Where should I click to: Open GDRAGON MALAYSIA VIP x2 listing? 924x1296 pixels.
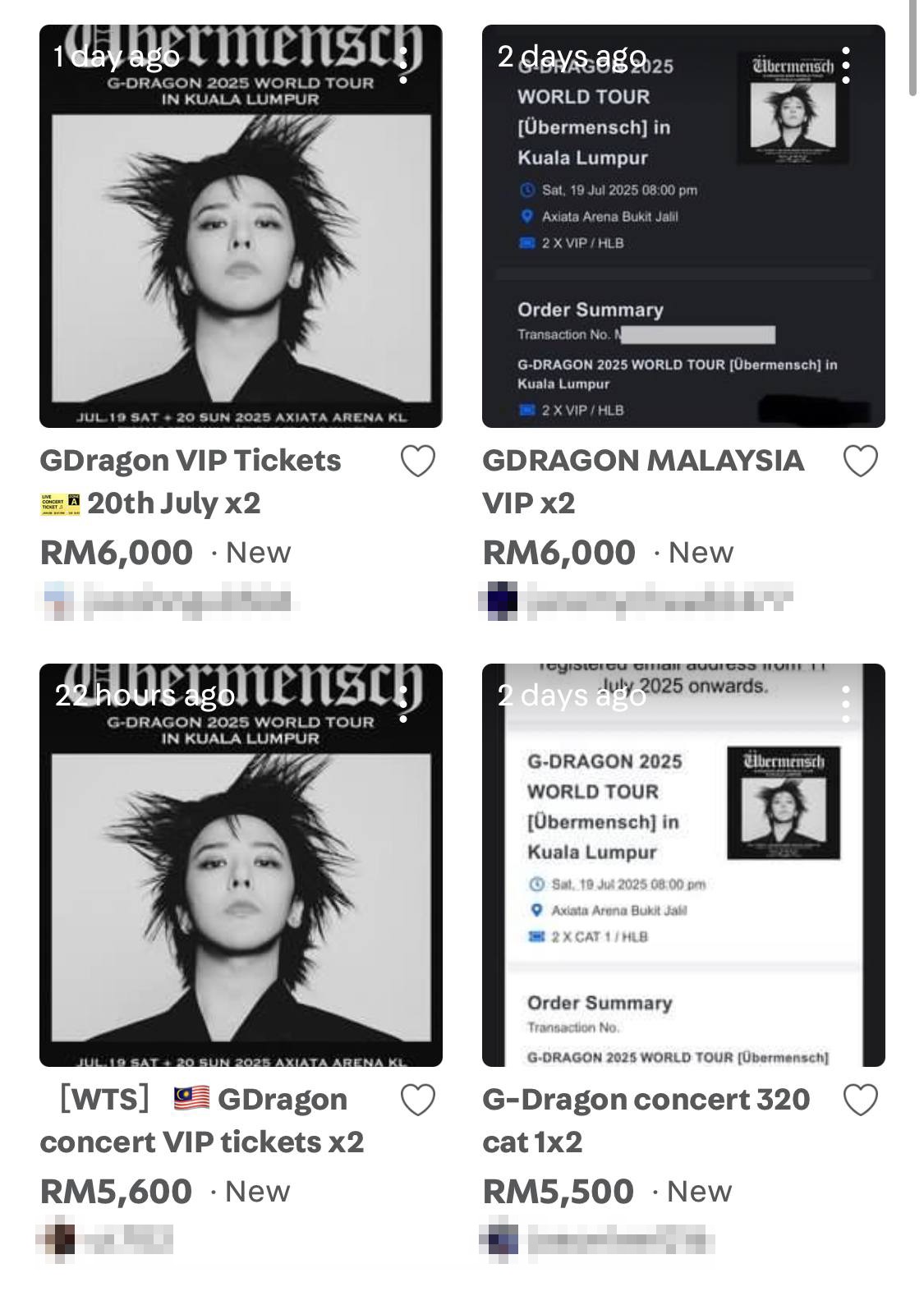[x=683, y=227]
